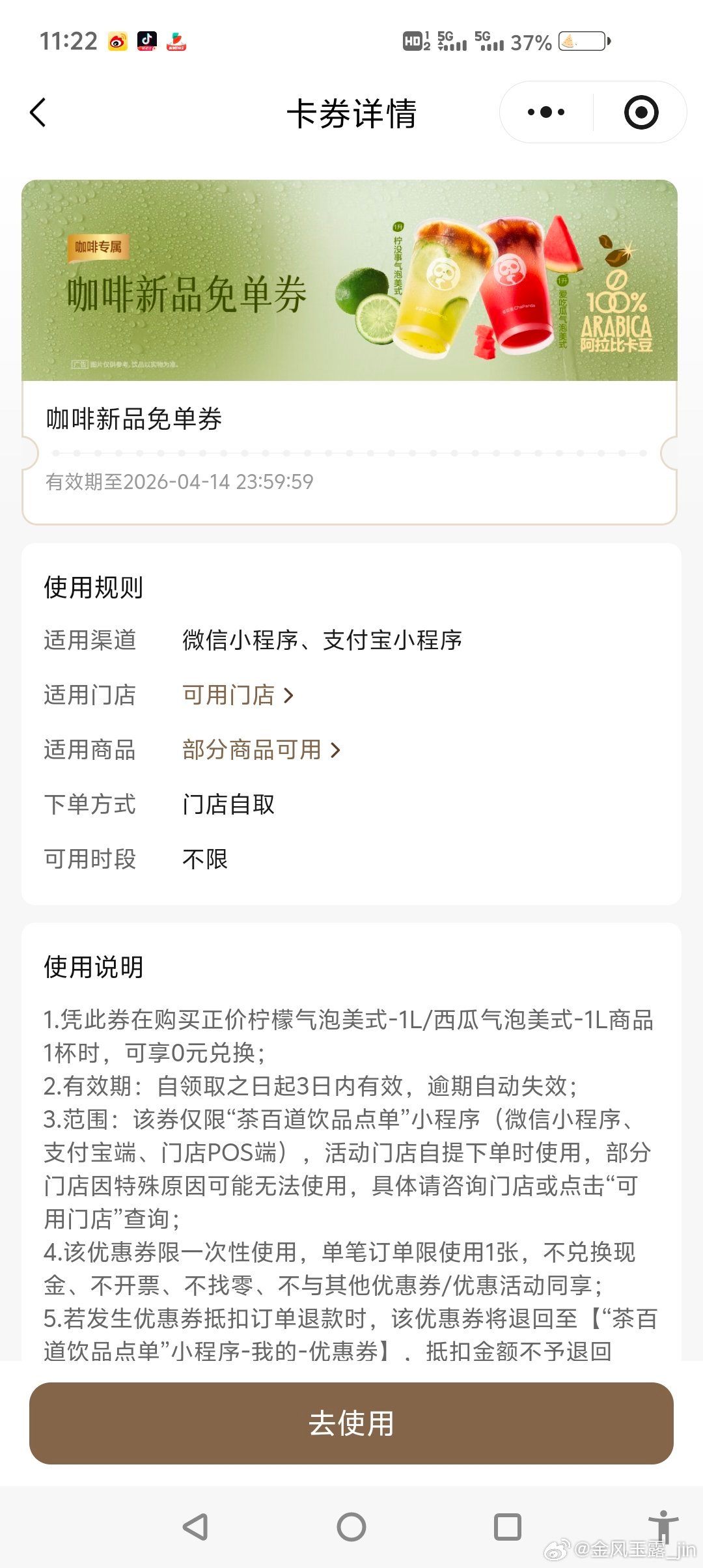View 部分商品可用 applicable products

pos(261,749)
